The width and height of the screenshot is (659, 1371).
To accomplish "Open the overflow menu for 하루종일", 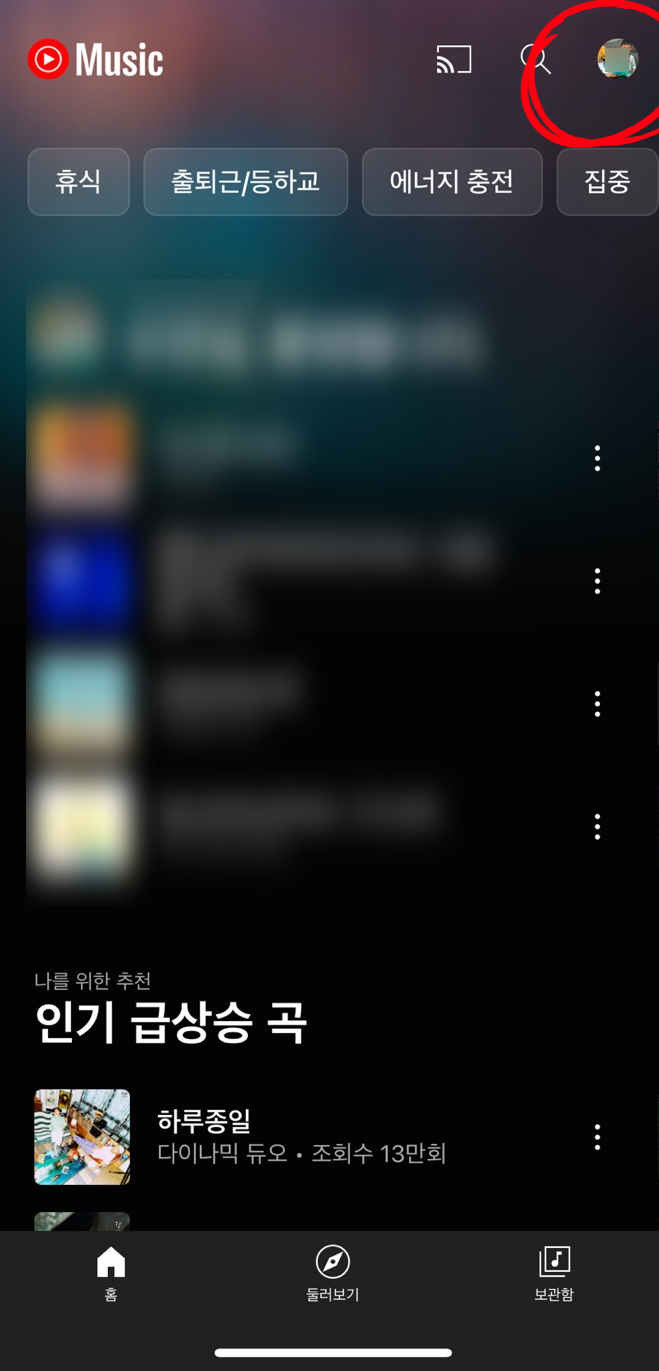I will tap(597, 1137).
